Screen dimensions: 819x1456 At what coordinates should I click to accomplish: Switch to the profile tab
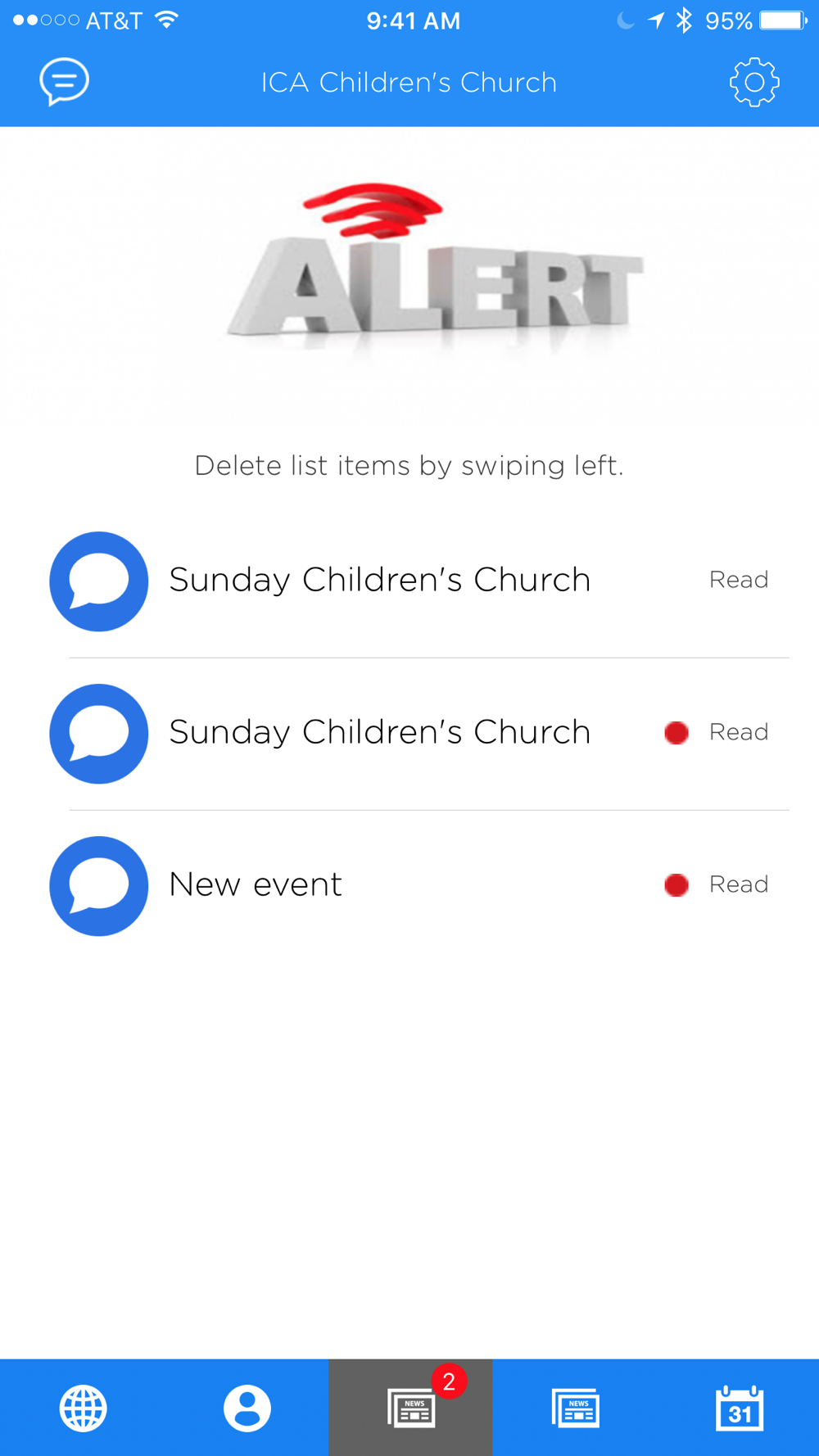tap(247, 1408)
